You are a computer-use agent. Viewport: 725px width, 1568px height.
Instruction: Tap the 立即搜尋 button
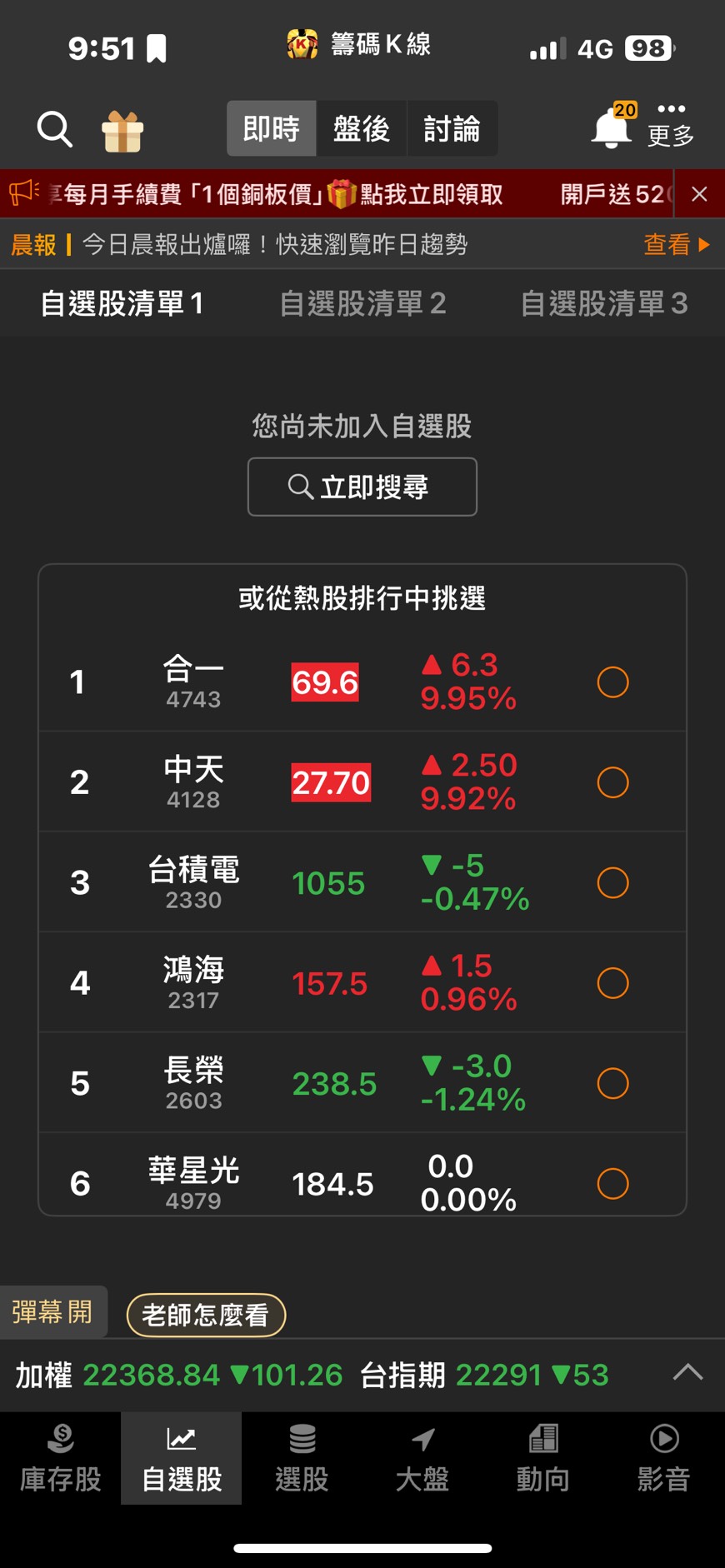pos(362,487)
